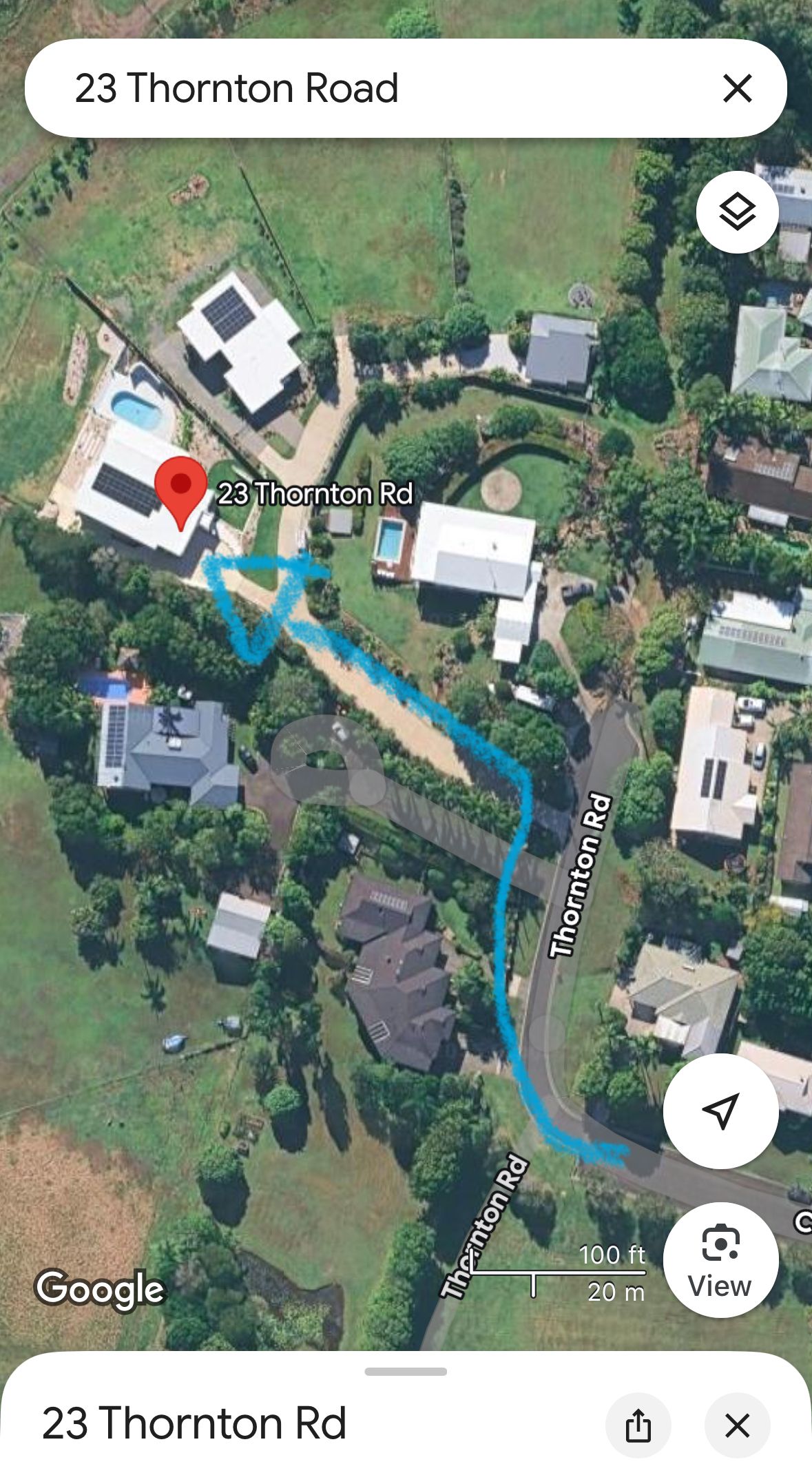Expand the bottom sheet drag handle
Image resolution: width=812 pixels, height=1484 pixels.
click(x=406, y=1372)
